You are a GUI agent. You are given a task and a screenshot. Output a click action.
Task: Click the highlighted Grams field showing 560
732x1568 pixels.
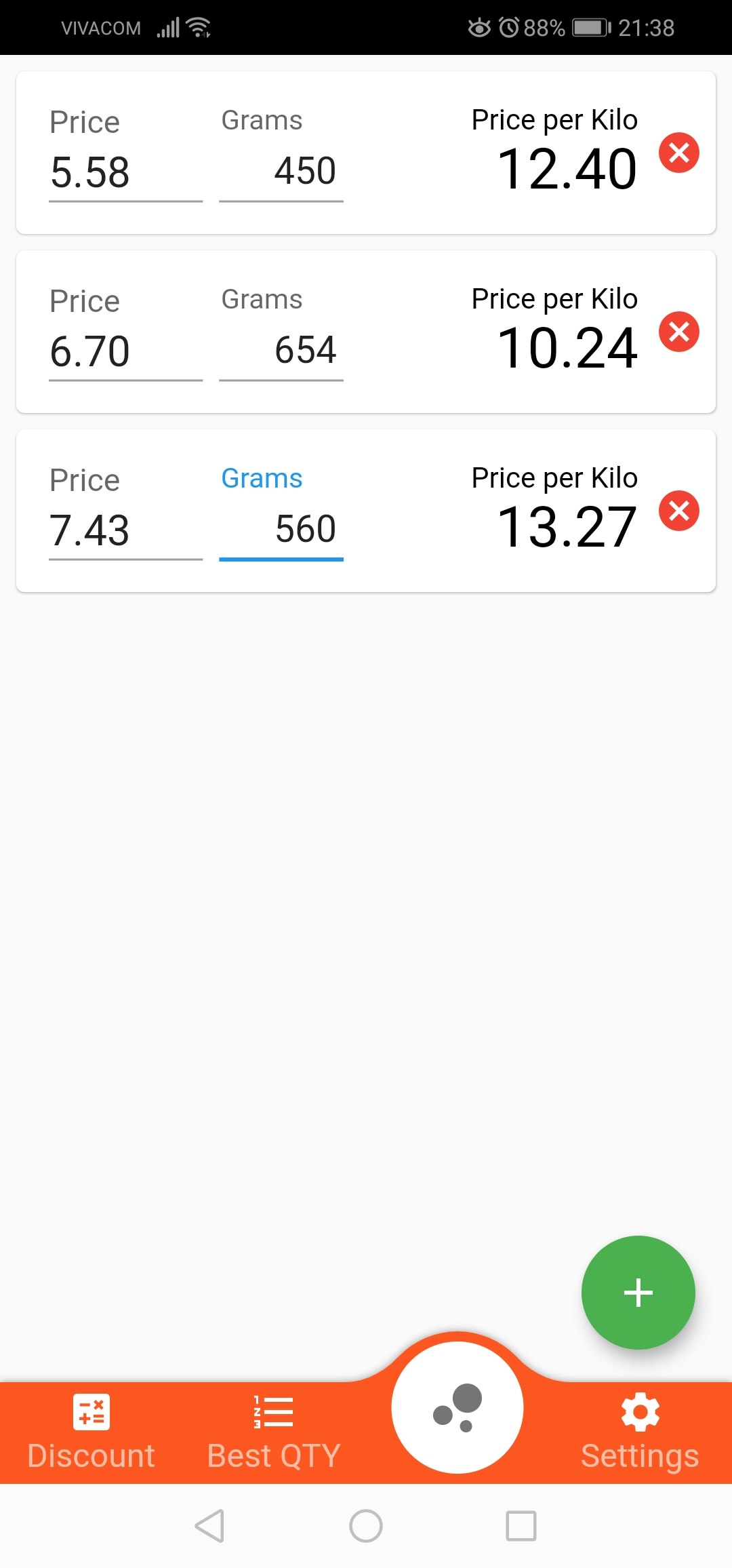pos(281,529)
